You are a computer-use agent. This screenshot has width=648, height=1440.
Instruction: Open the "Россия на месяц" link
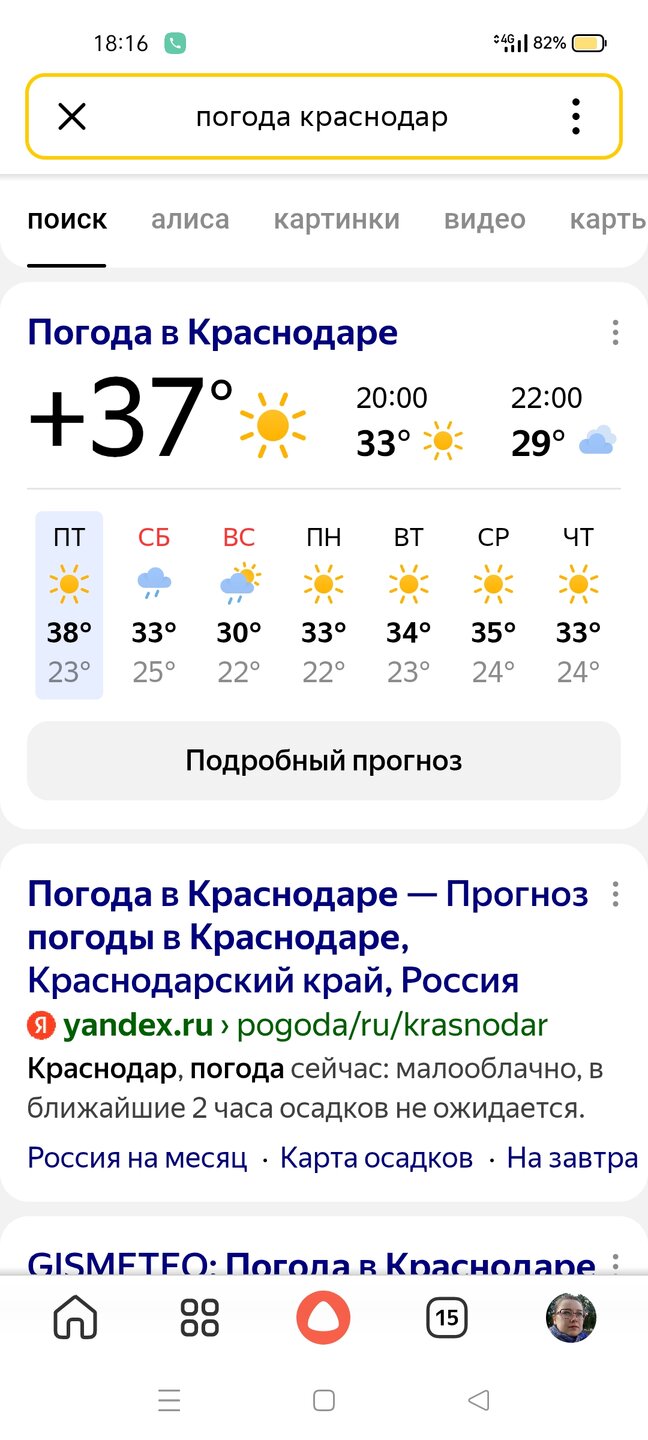coord(137,1158)
